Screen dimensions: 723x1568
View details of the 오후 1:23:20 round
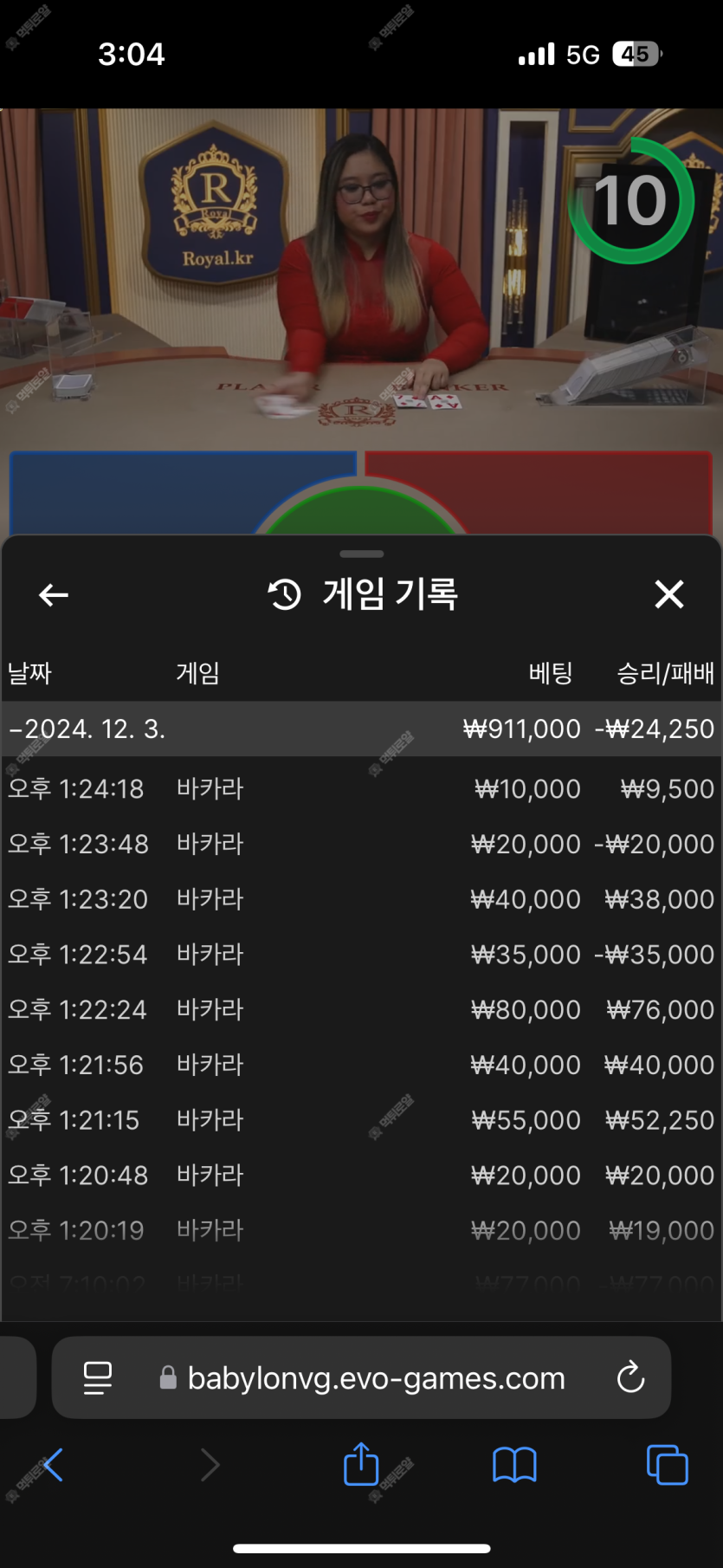coord(361,899)
